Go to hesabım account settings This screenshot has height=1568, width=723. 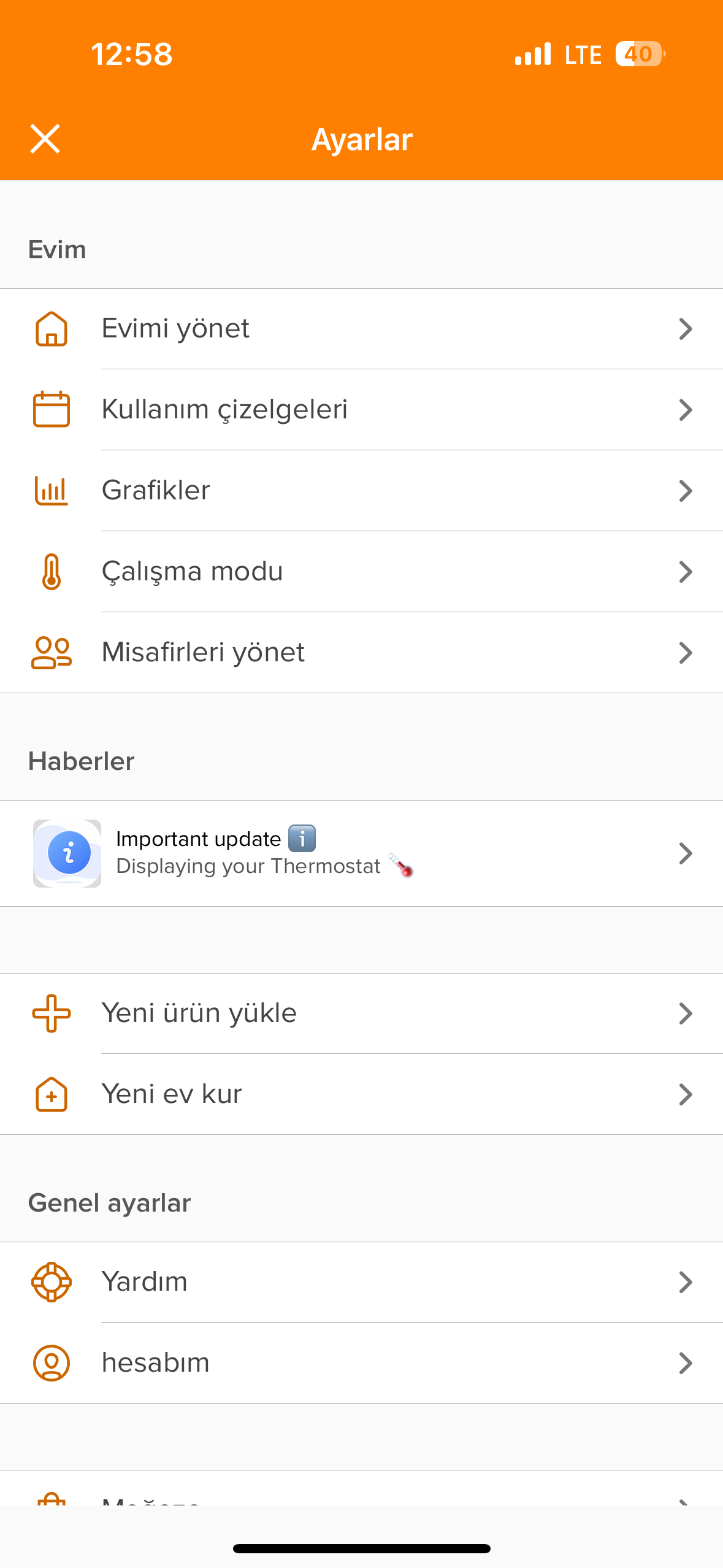[x=361, y=1363]
